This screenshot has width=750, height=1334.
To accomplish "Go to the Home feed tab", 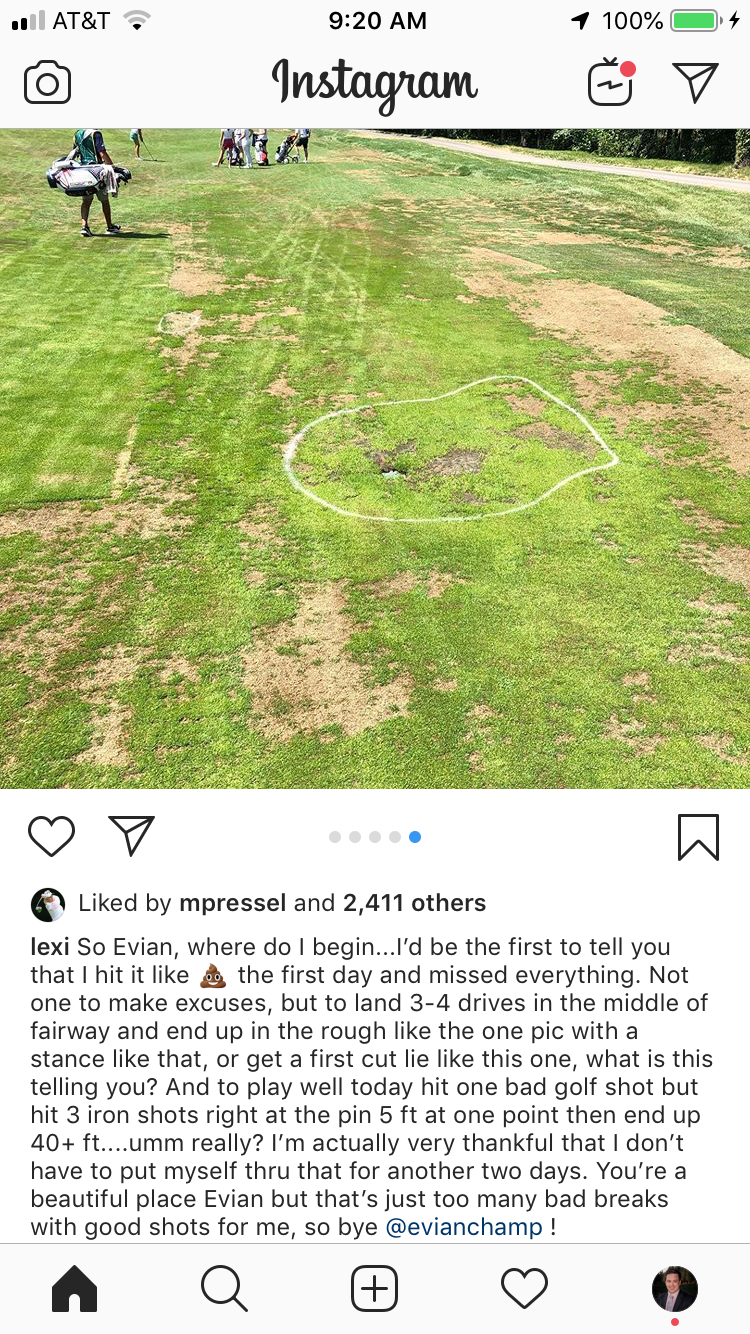I will tap(74, 1289).
